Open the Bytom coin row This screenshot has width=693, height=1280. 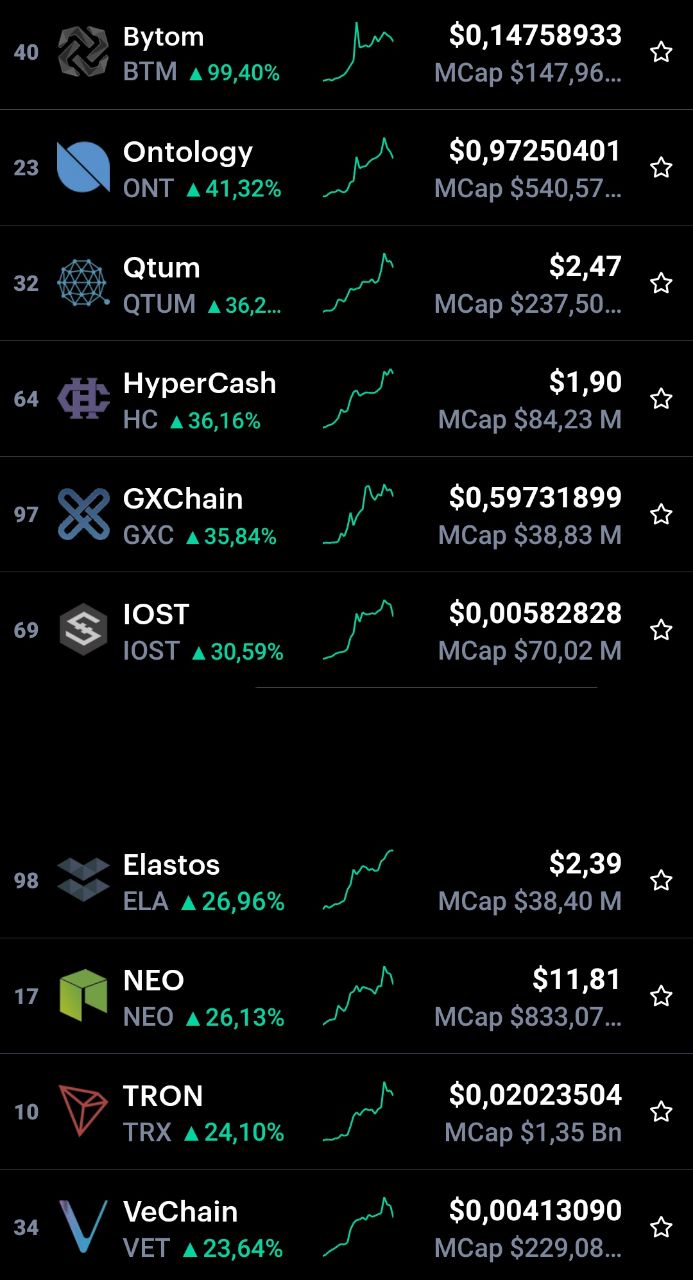click(x=346, y=54)
